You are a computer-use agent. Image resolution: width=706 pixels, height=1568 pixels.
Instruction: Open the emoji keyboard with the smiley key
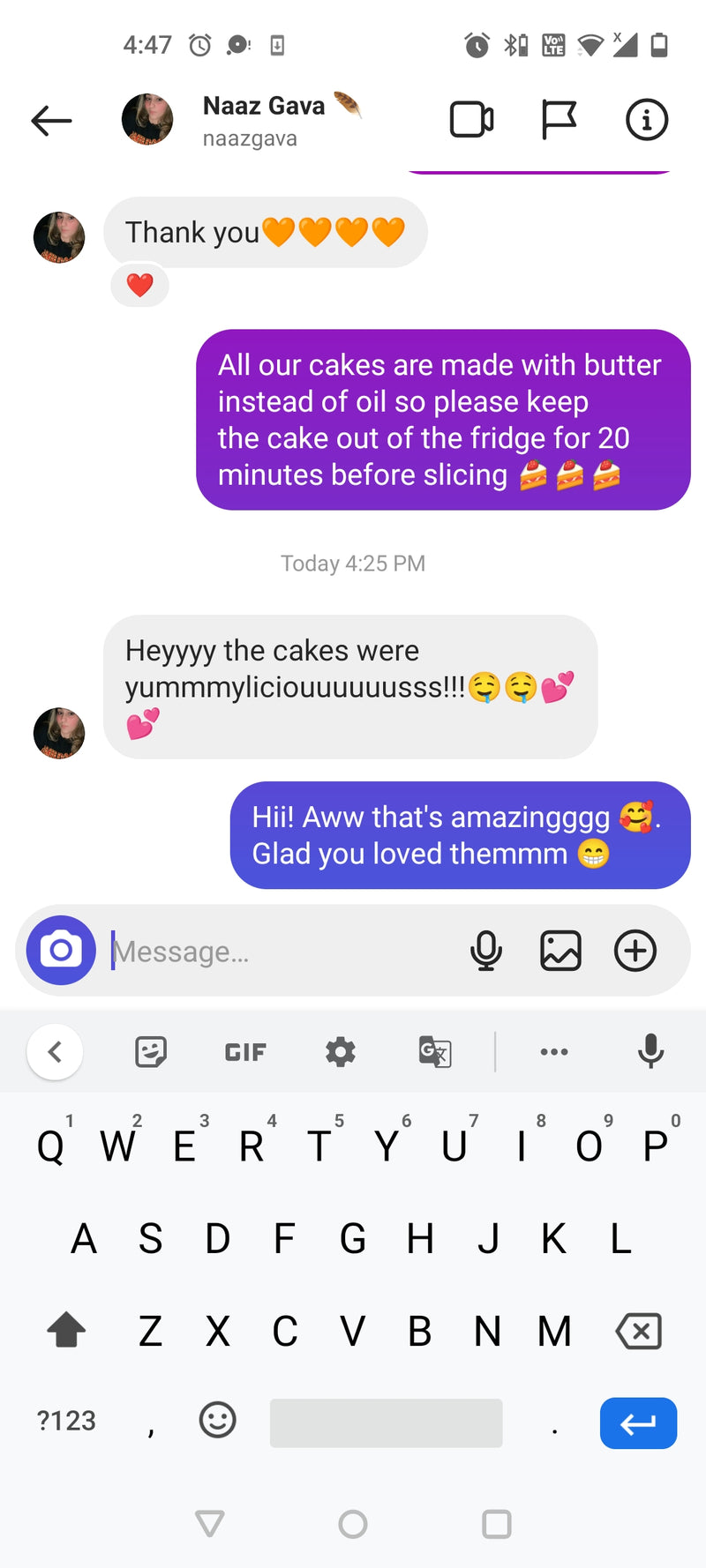(x=217, y=1420)
